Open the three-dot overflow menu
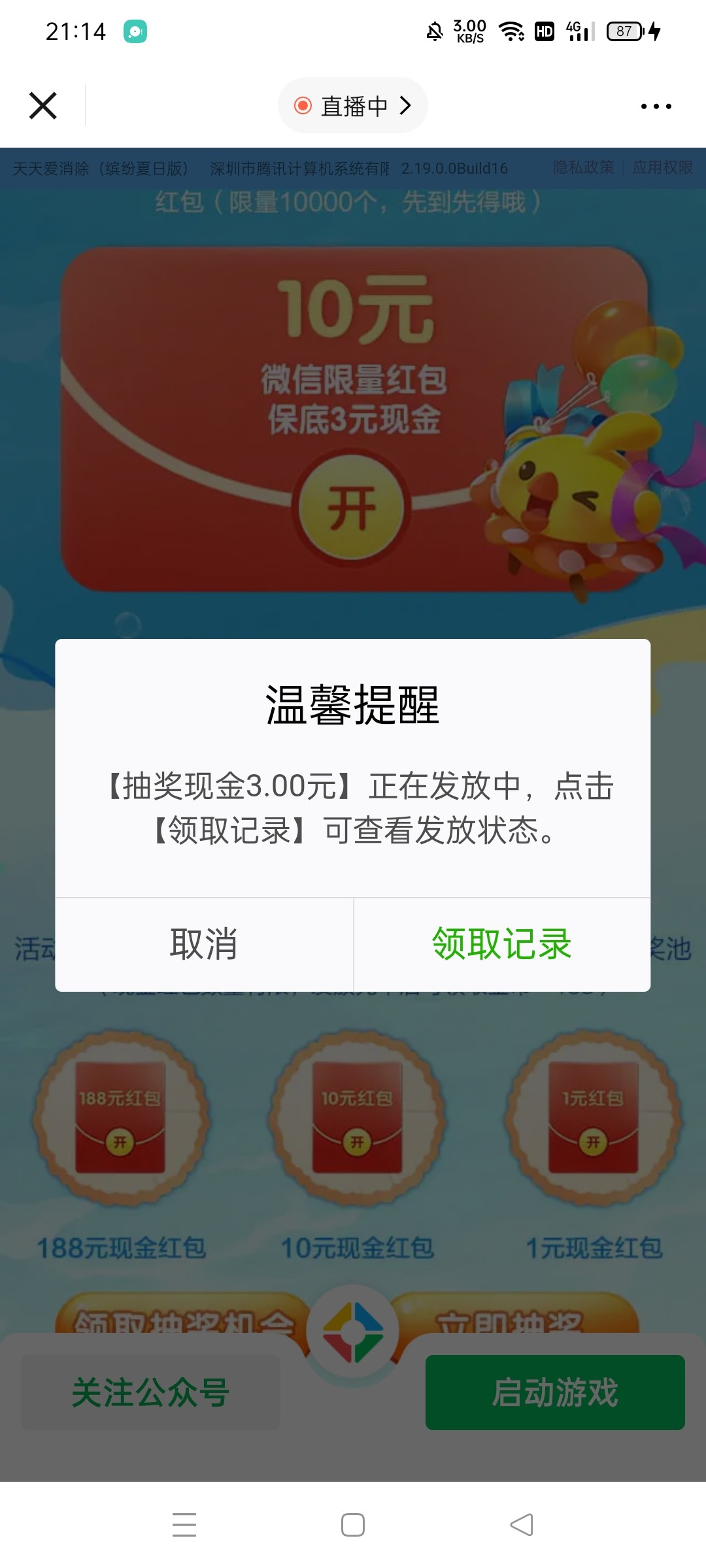 (x=656, y=106)
